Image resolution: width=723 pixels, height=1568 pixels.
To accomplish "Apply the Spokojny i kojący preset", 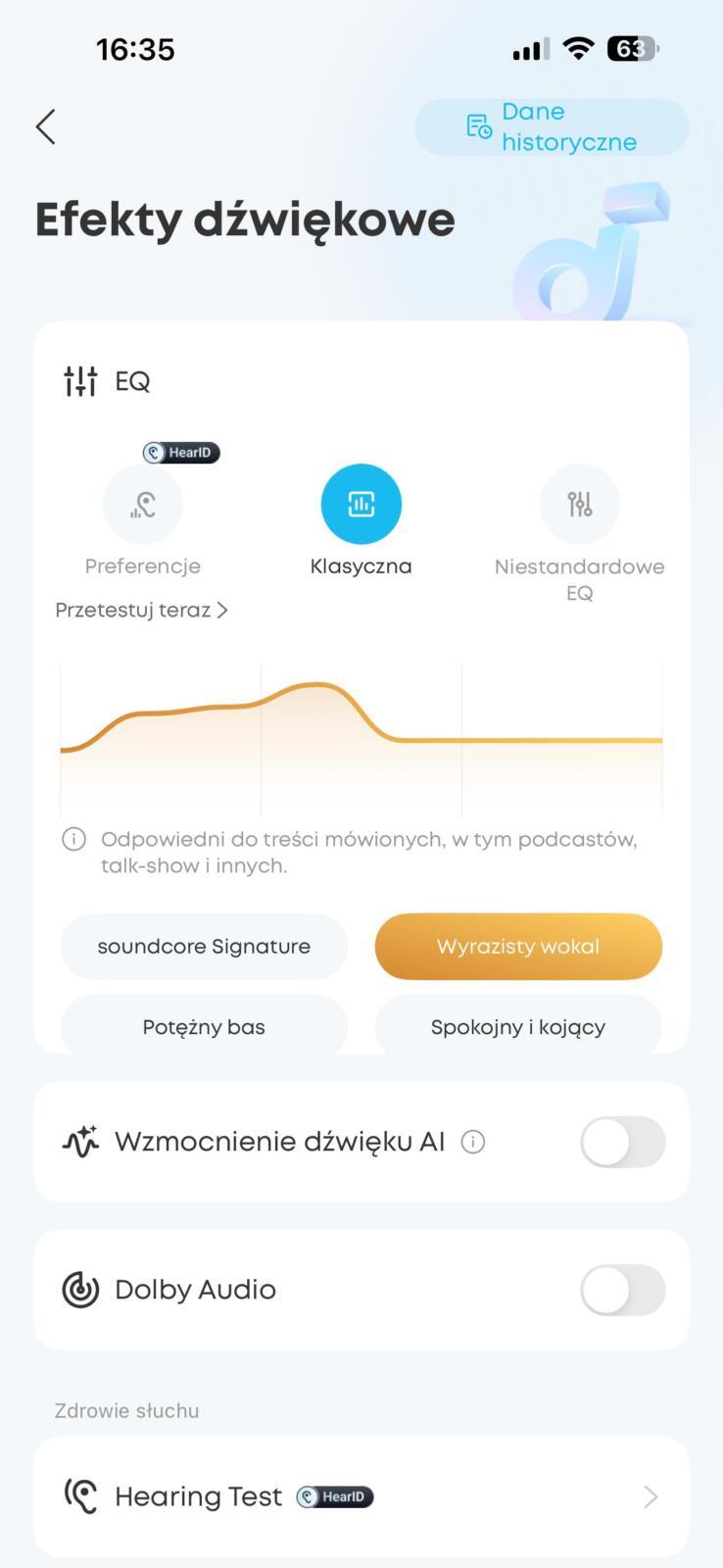I will [x=518, y=1026].
